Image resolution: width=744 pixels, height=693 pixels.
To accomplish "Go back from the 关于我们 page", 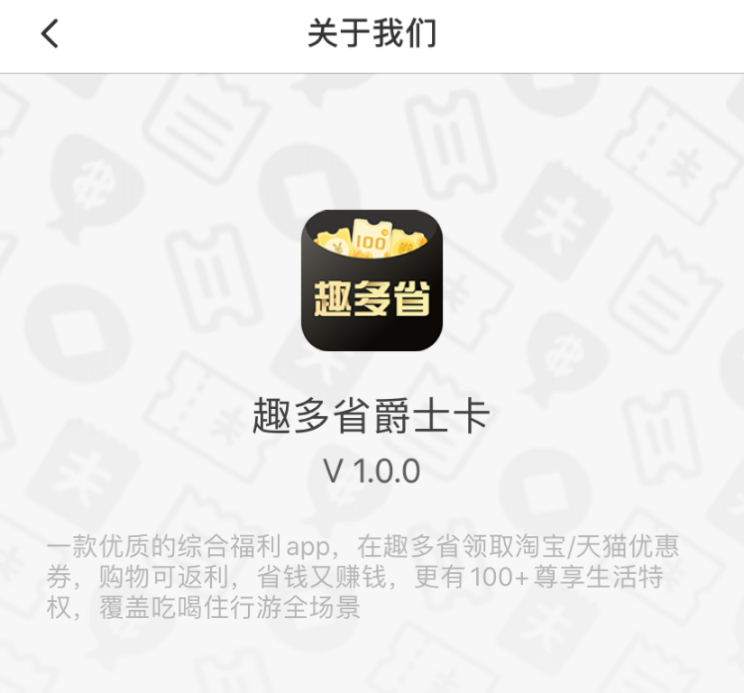I will 50,34.
